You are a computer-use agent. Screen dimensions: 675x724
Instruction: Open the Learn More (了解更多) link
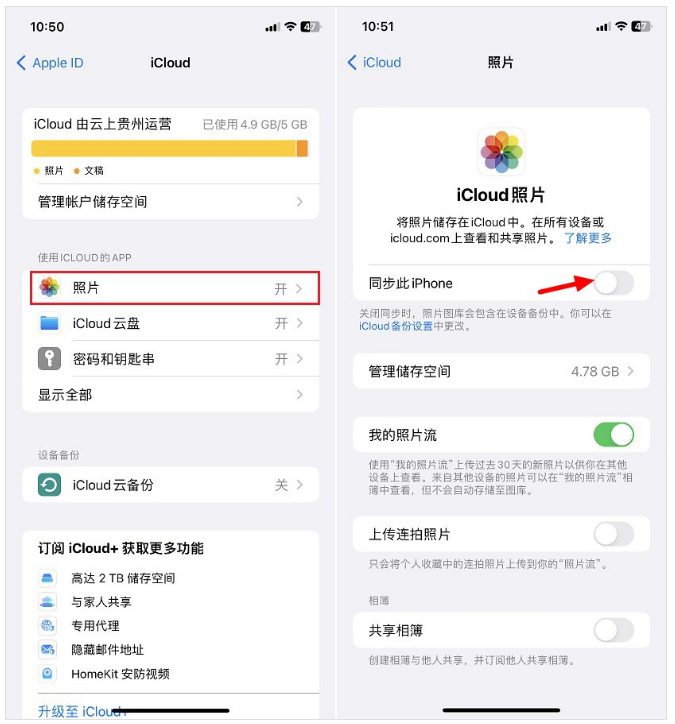[588, 238]
